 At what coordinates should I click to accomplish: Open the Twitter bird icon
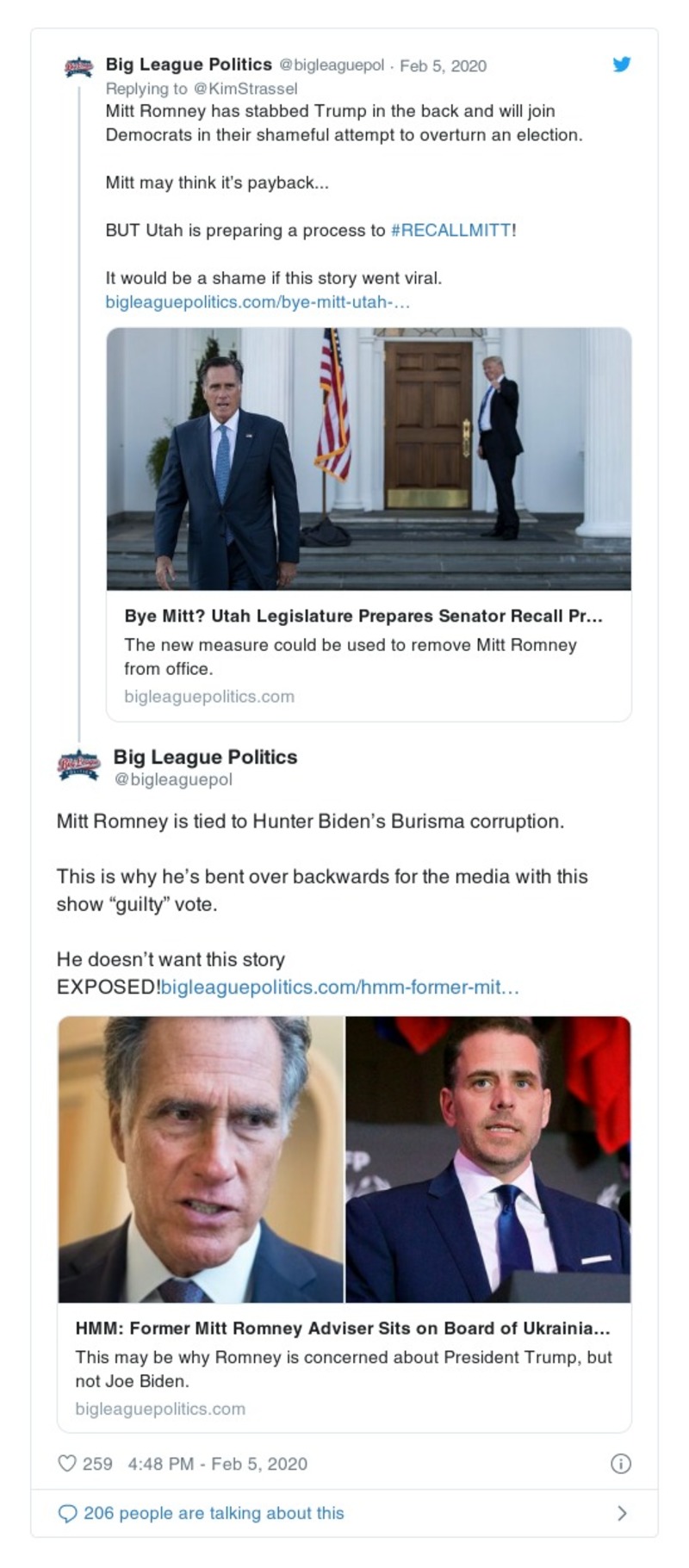[x=621, y=65]
